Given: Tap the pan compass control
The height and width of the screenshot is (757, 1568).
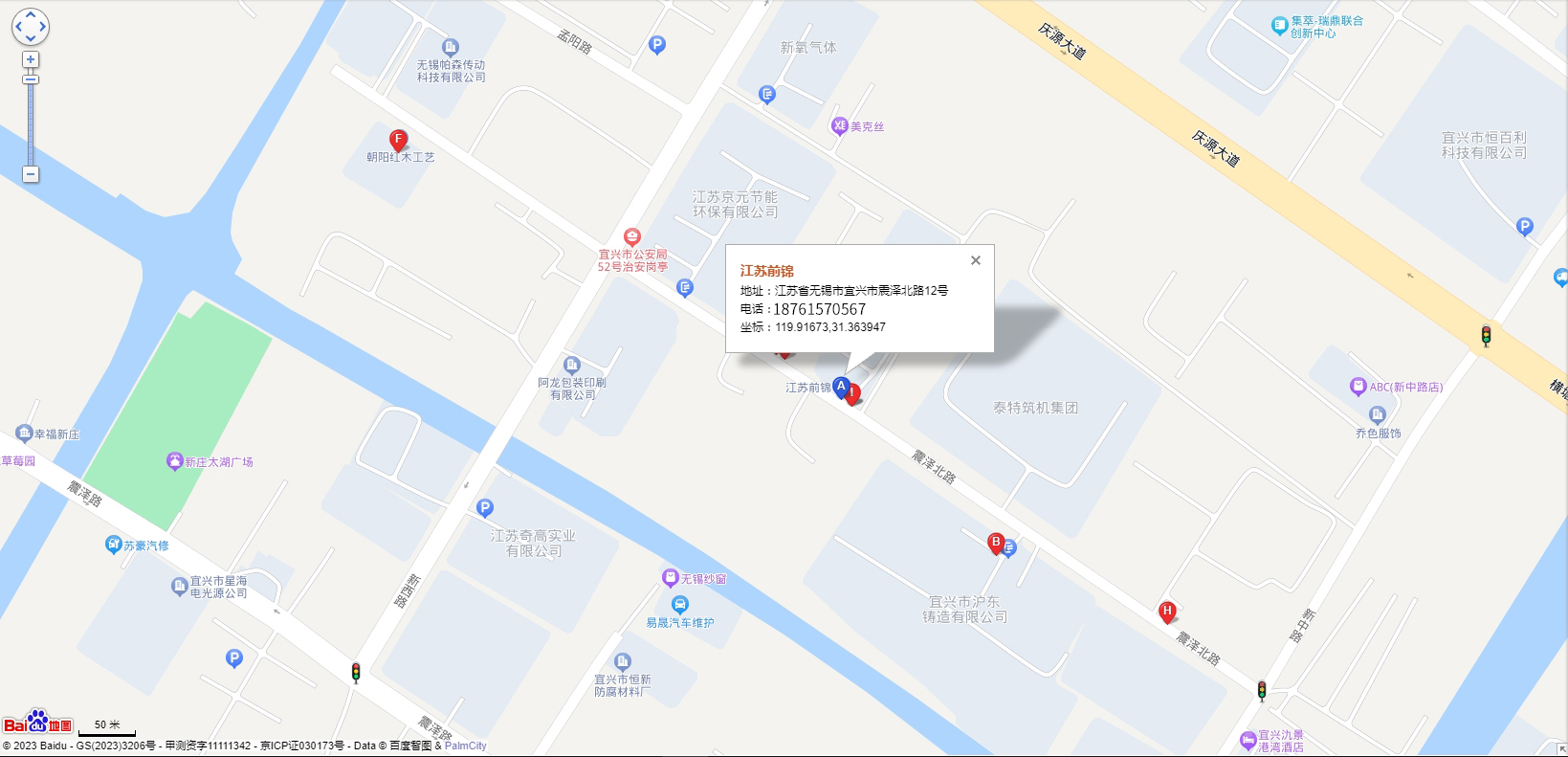Looking at the screenshot, I should (x=30, y=27).
